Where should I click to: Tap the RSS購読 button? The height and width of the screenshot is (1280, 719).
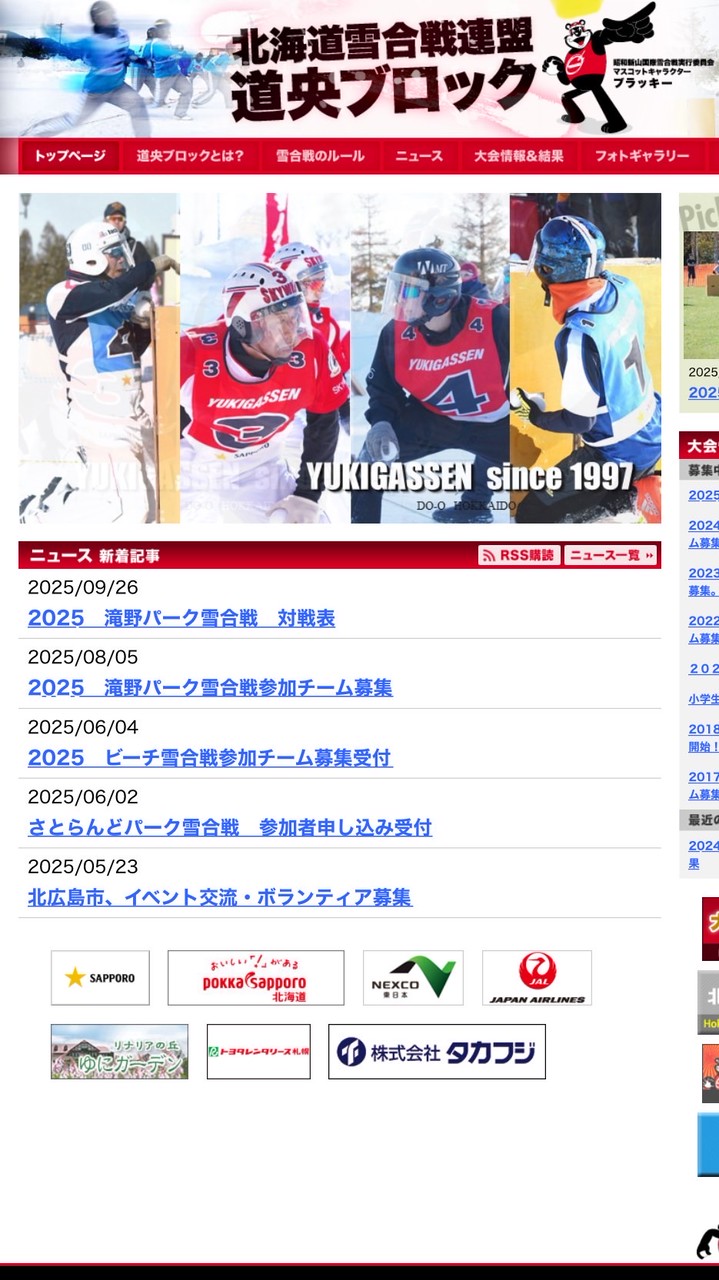(x=518, y=555)
